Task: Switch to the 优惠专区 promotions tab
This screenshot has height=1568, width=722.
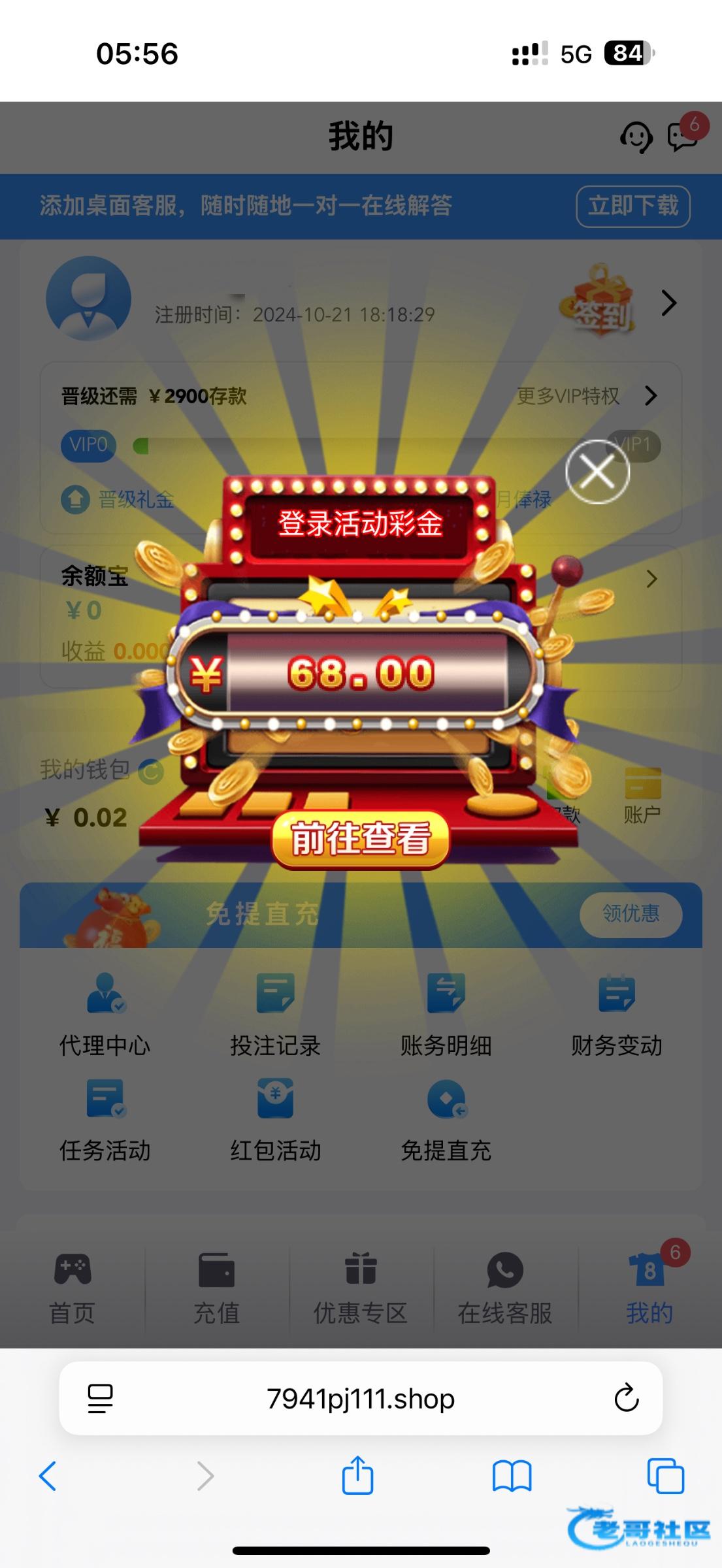Action: point(361,1288)
